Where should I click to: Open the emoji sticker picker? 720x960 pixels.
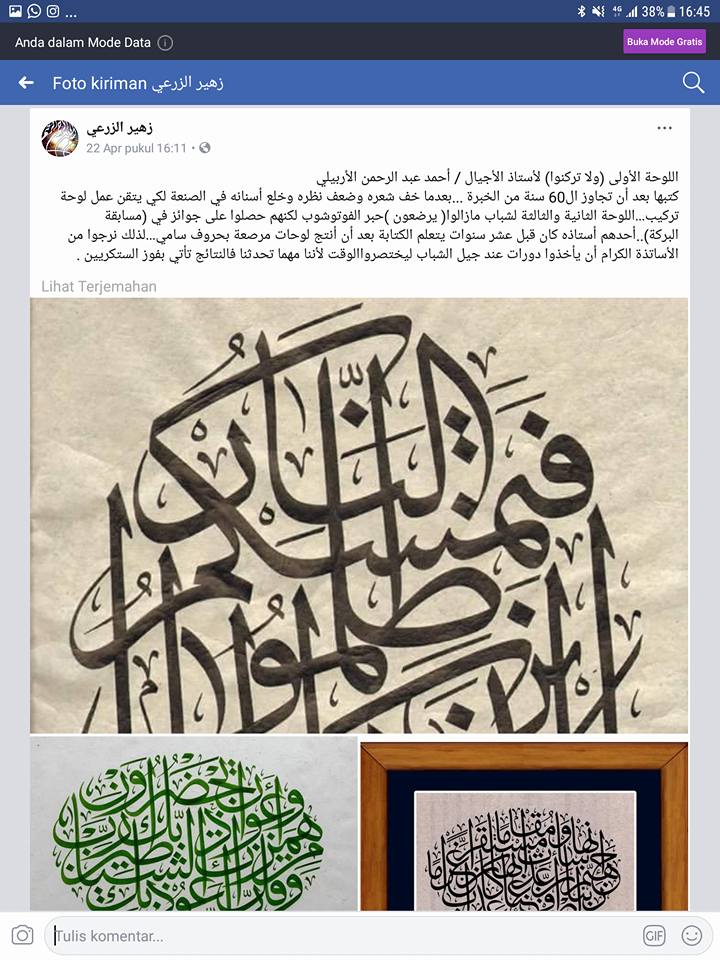(692, 936)
